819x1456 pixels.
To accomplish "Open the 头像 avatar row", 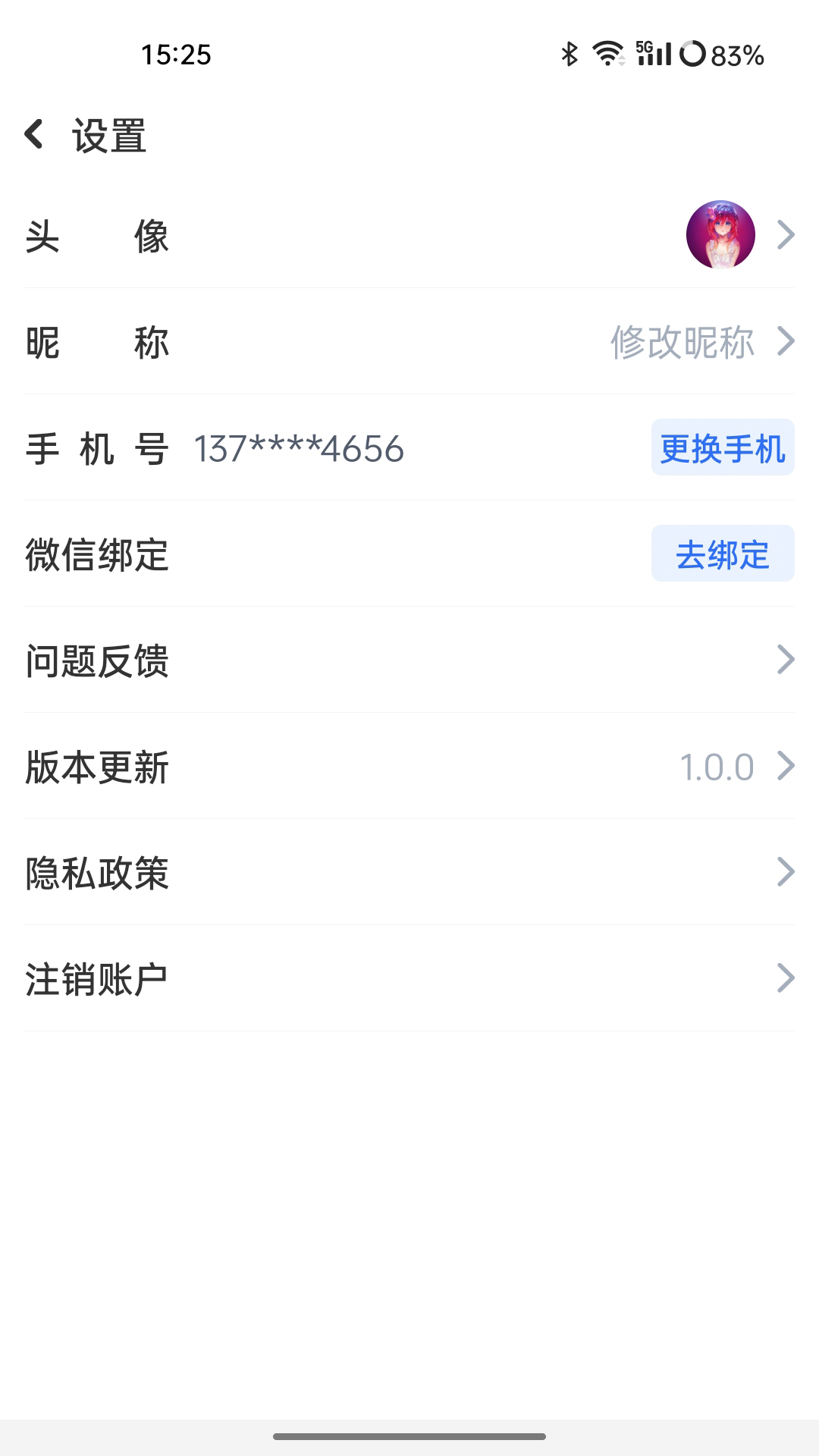I will [409, 235].
